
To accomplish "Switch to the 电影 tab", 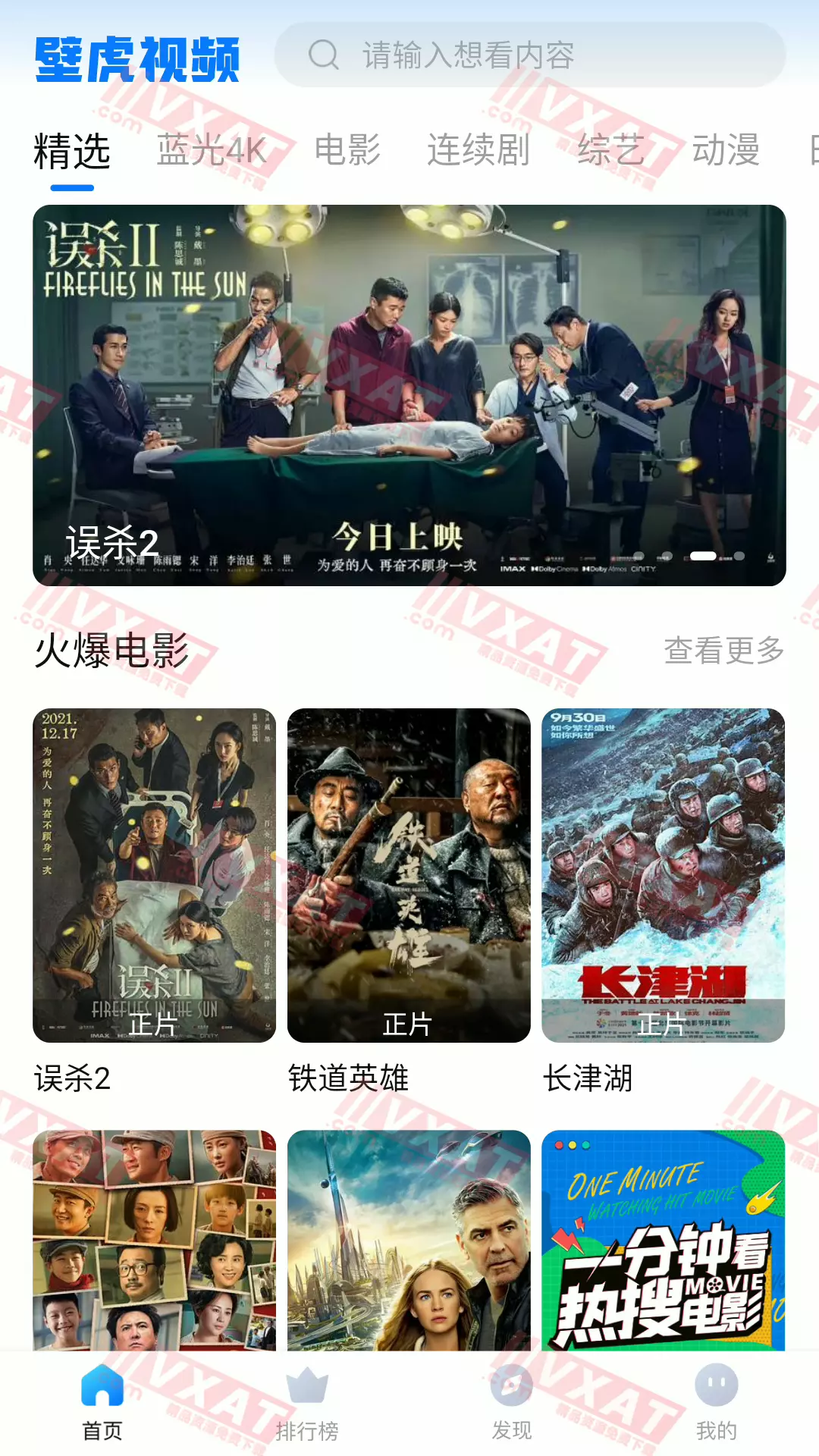I will click(x=347, y=150).
